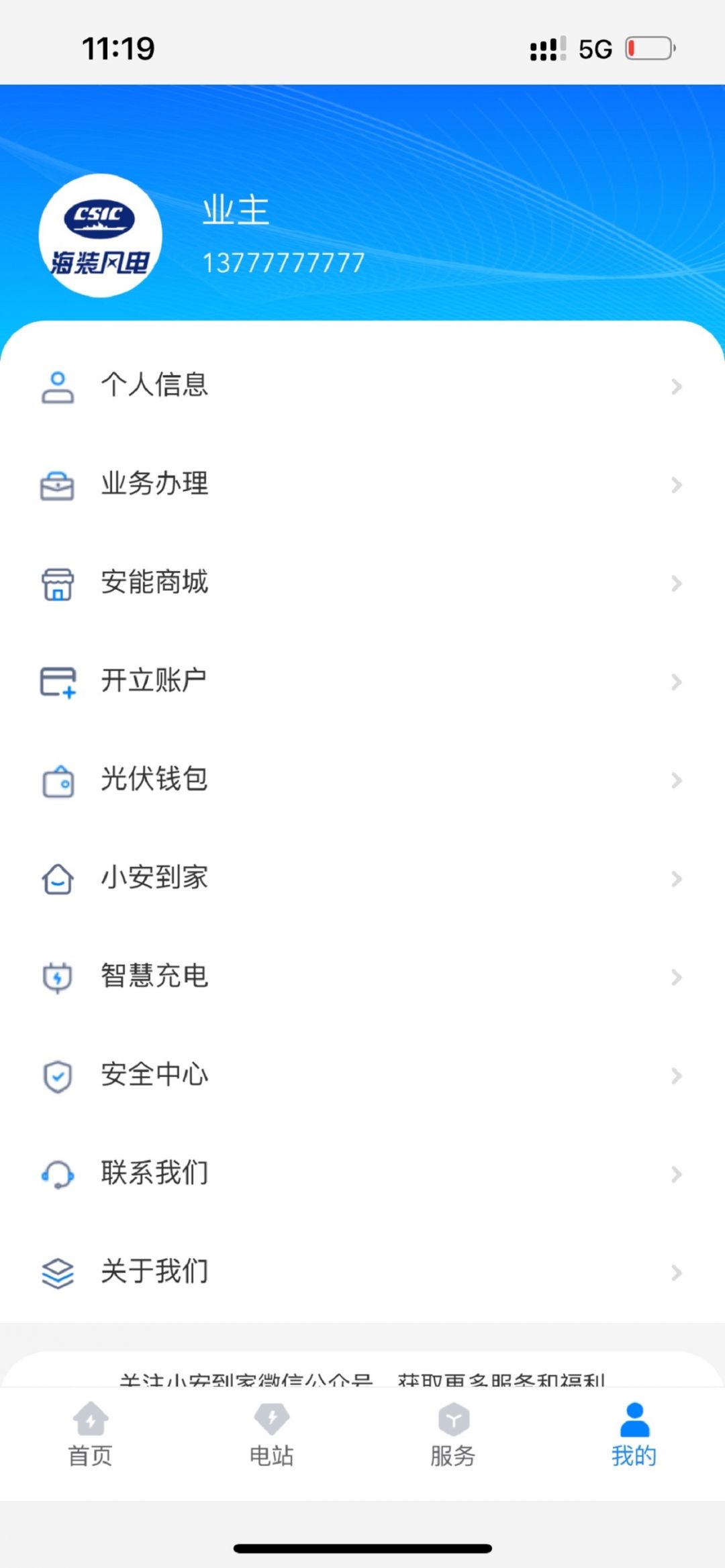The height and width of the screenshot is (1568, 725).
Task: Tap the 海装风电 profile avatar
Action: (101, 236)
